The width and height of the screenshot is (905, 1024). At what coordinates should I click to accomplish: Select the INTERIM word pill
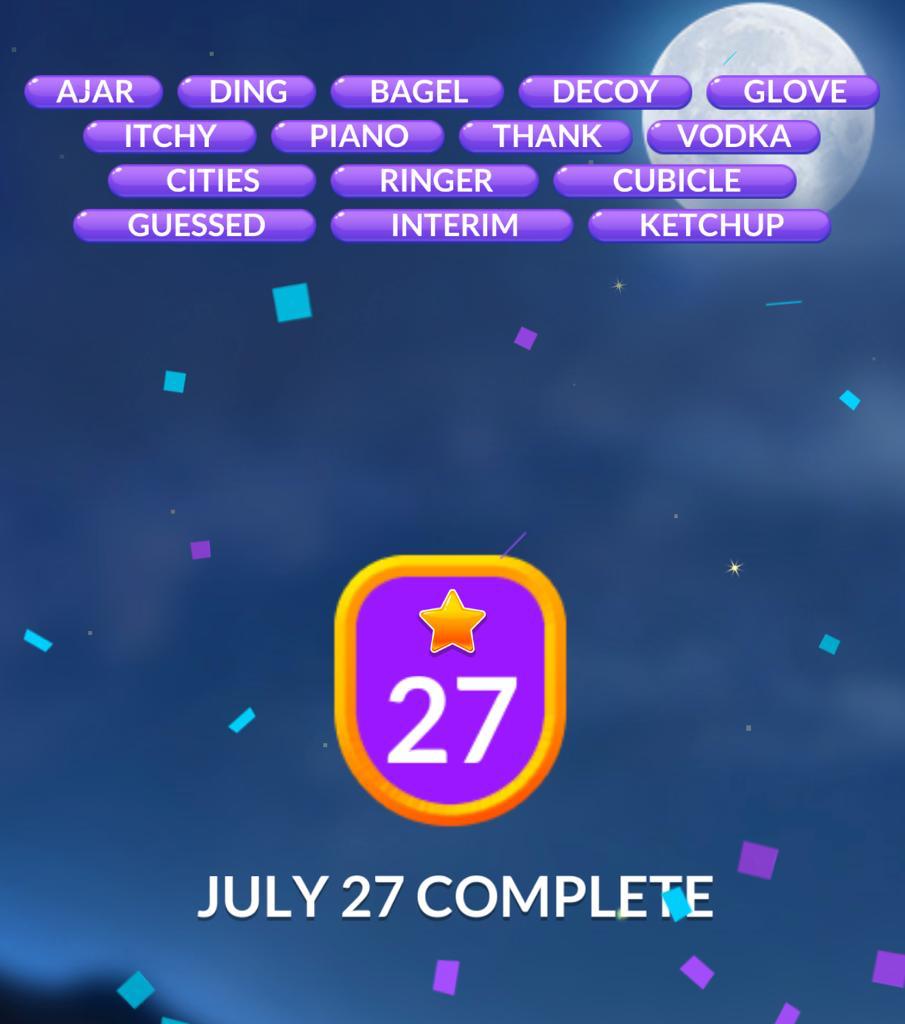452,225
